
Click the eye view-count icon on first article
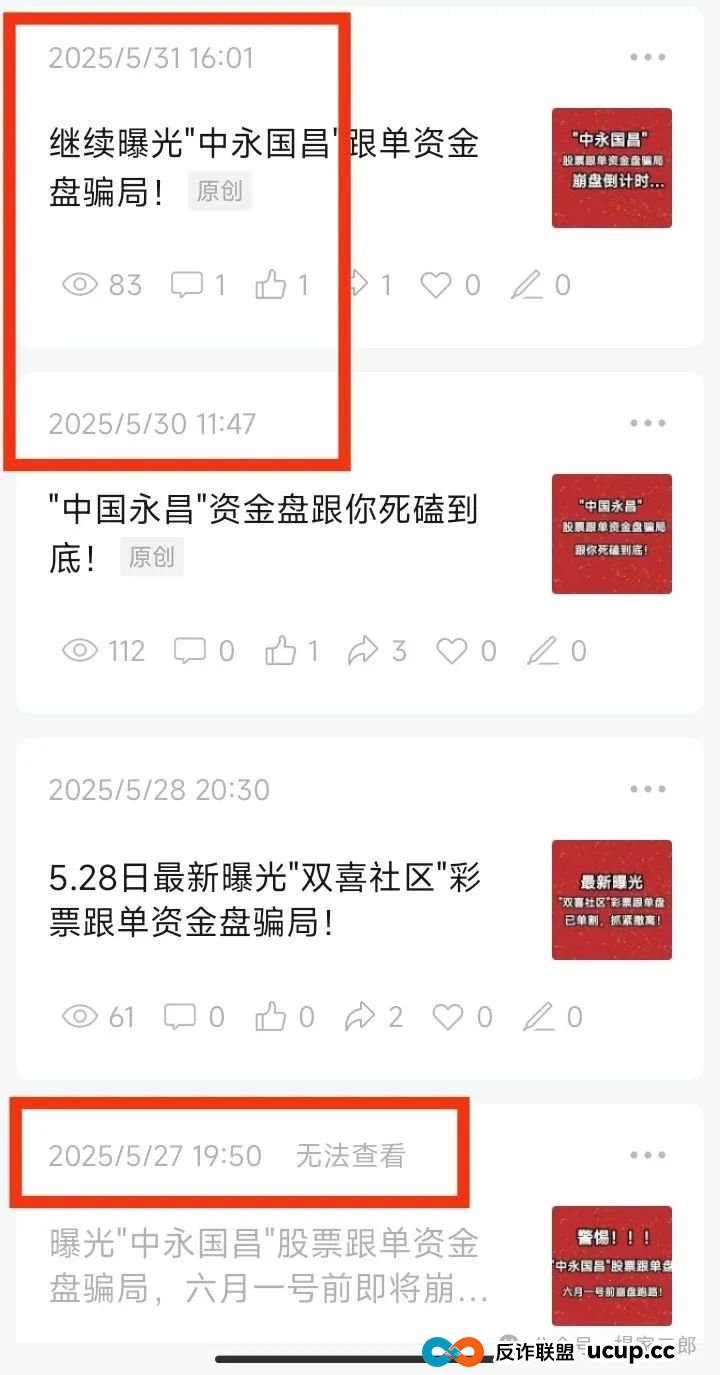pos(80,285)
